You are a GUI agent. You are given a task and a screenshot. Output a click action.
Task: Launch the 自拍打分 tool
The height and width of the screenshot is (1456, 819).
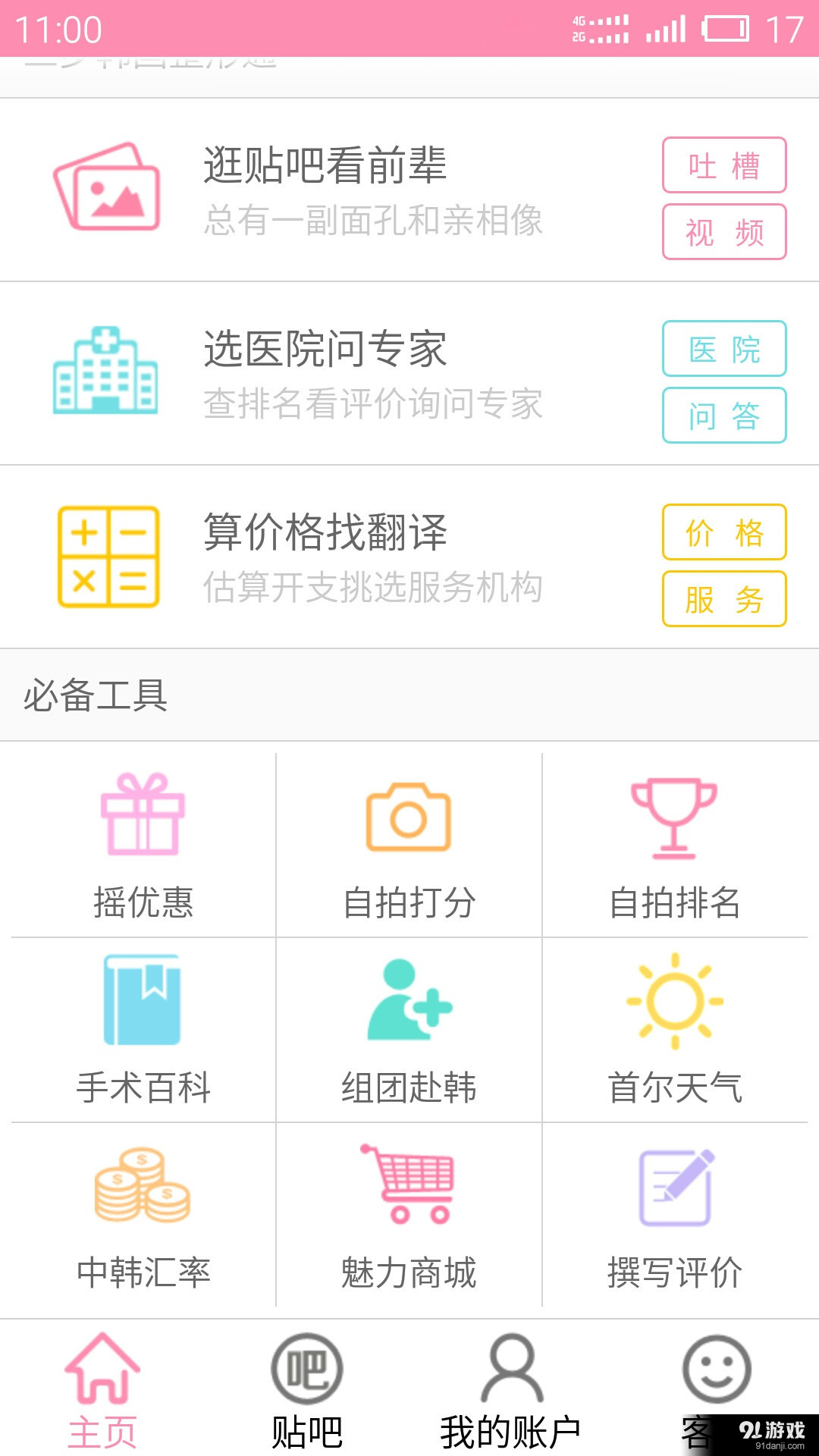(409, 845)
